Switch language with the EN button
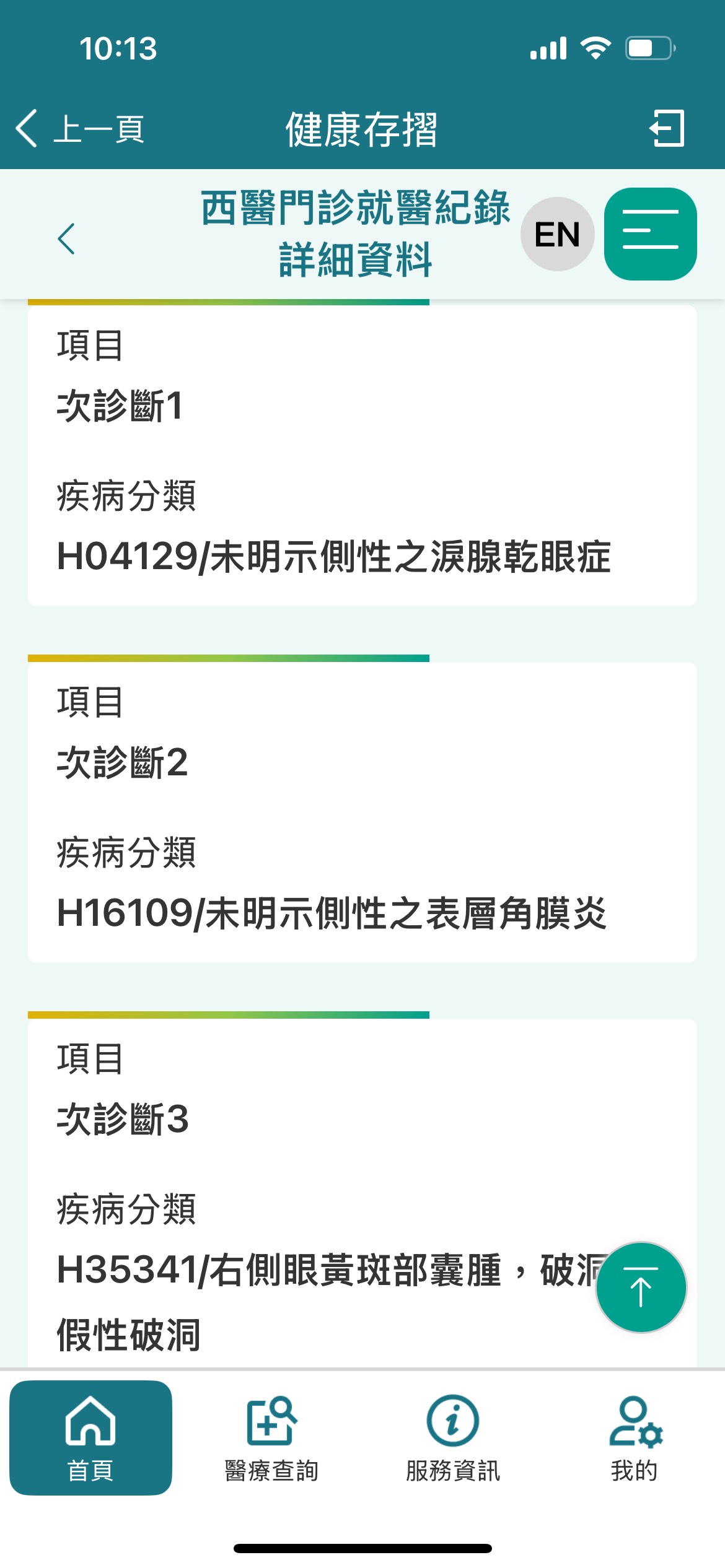Viewport: 725px width, 1568px height. pyautogui.click(x=557, y=234)
